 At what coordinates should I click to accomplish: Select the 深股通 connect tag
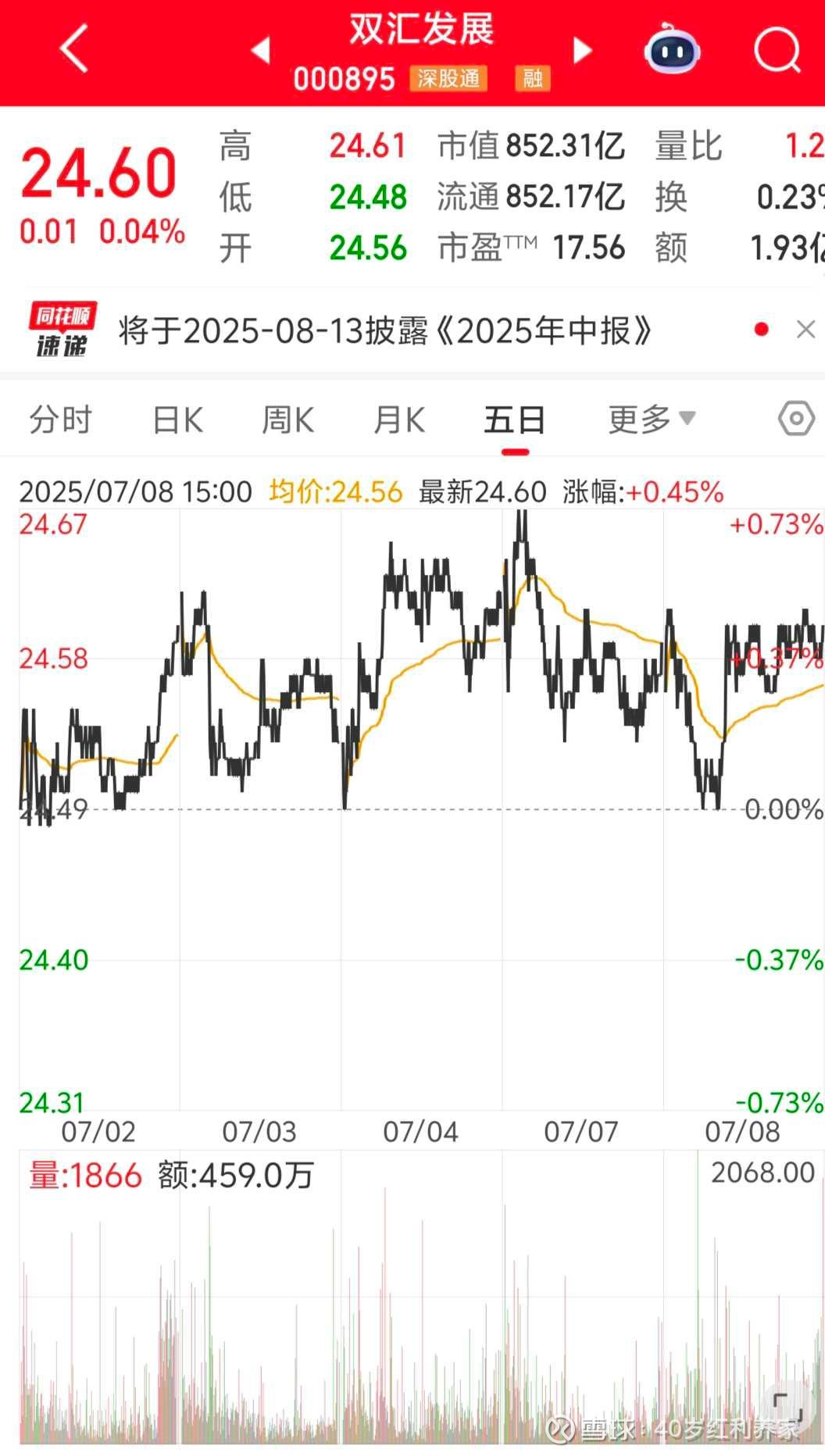click(448, 78)
